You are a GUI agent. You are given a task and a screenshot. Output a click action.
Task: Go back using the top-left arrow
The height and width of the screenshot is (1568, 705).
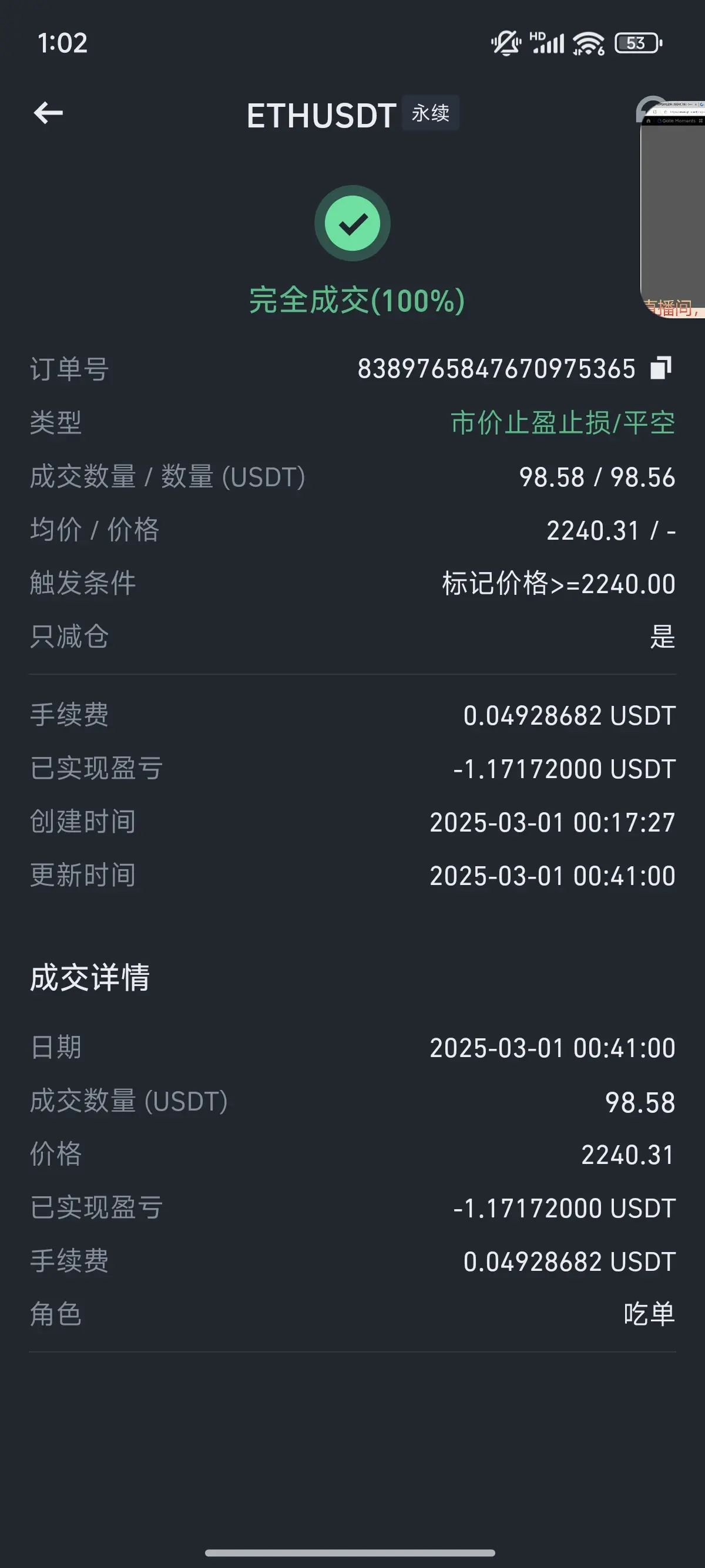[49, 113]
